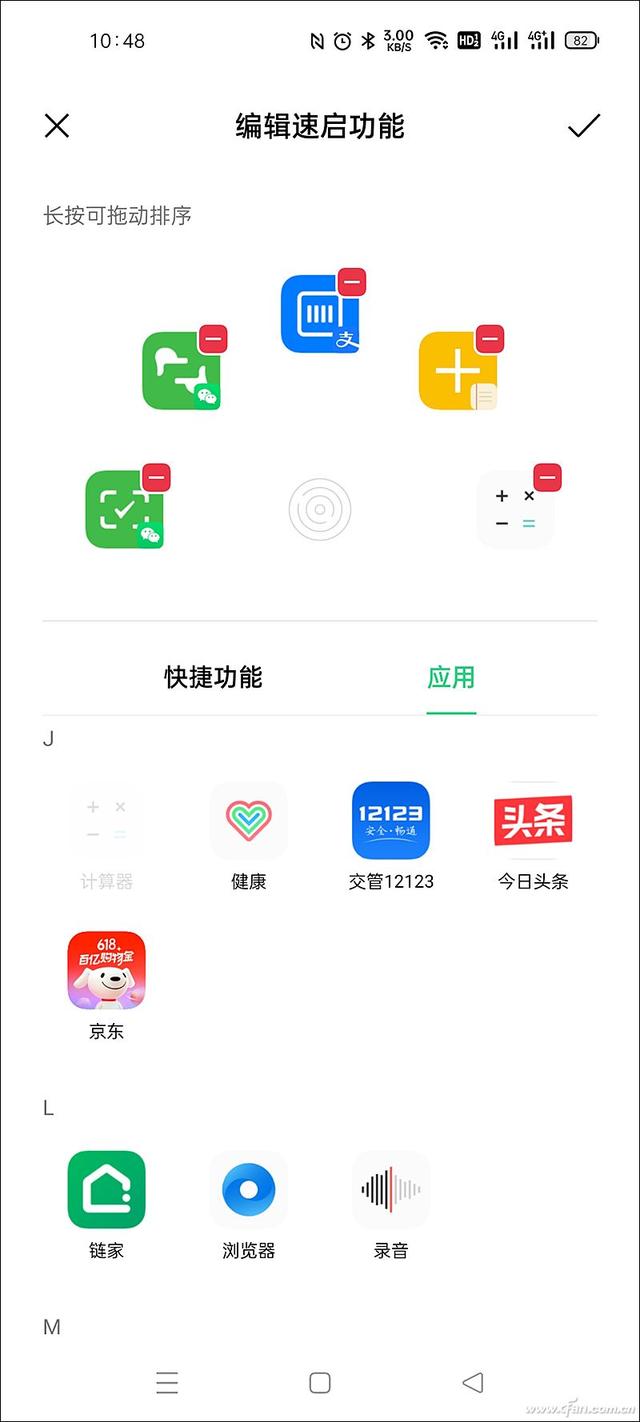The image size is (640, 1422).
Task: Close the quick-launch editor with X
Action: click(x=57, y=126)
